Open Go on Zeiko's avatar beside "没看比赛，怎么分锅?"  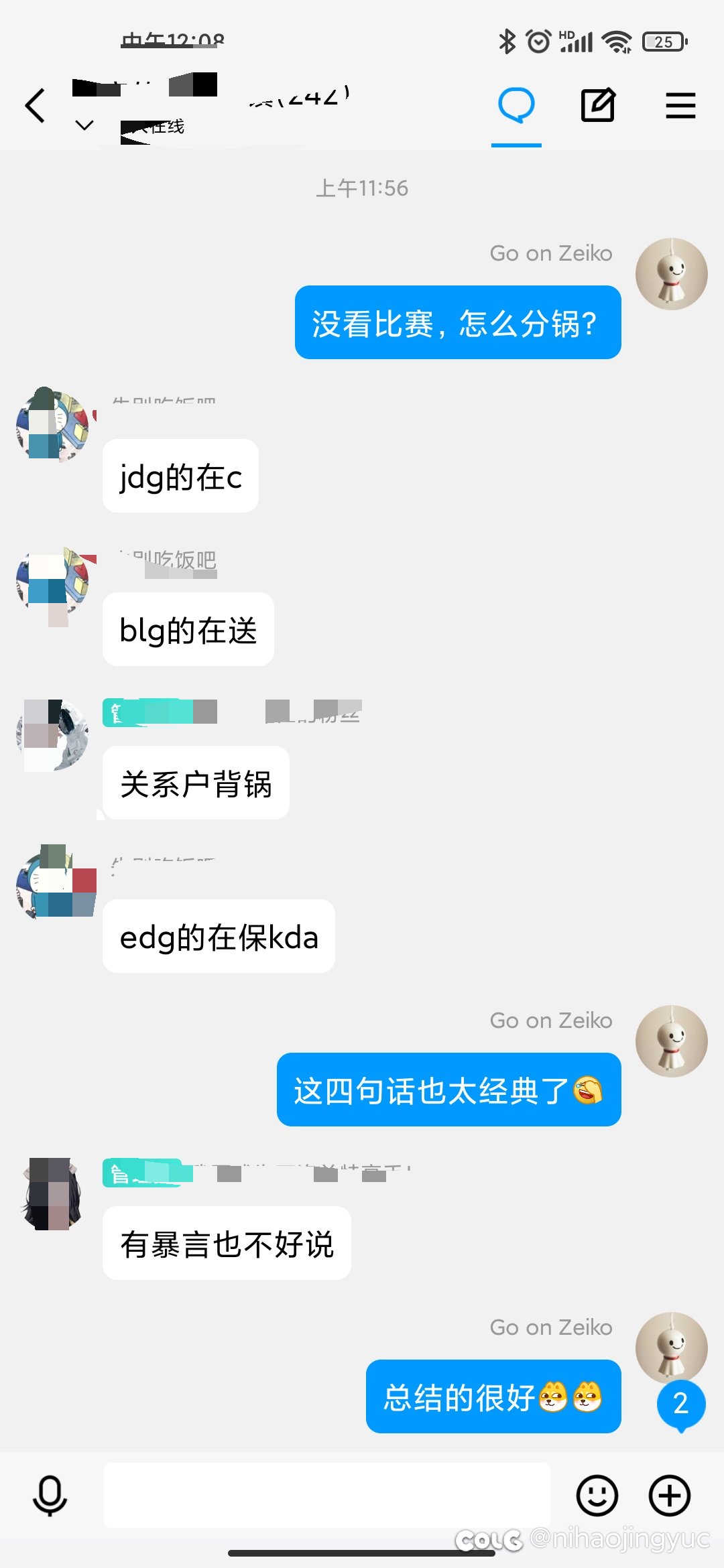coord(672,274)
